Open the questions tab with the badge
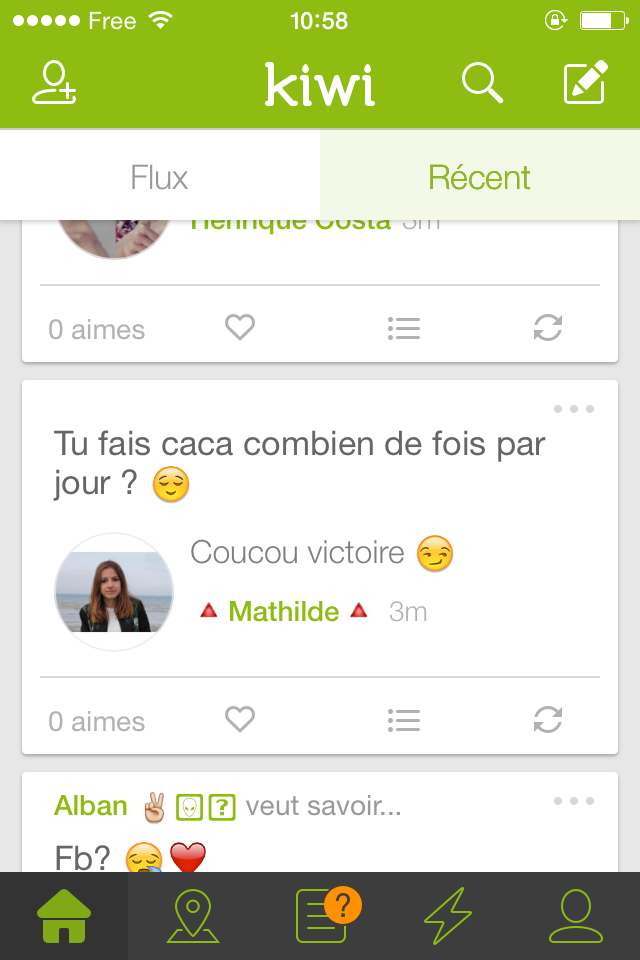Viewport: 640px width, 960px height. (322, 916)
